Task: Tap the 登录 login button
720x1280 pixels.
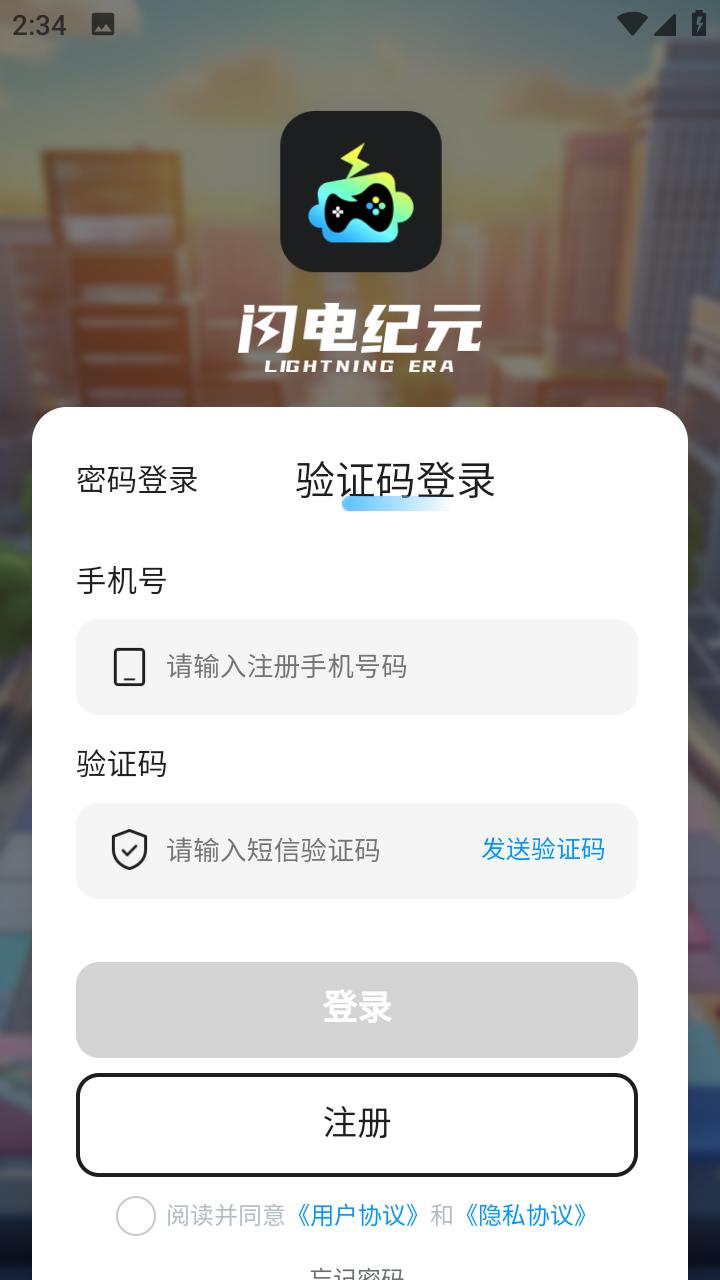Action: [x=357, y=1009]
